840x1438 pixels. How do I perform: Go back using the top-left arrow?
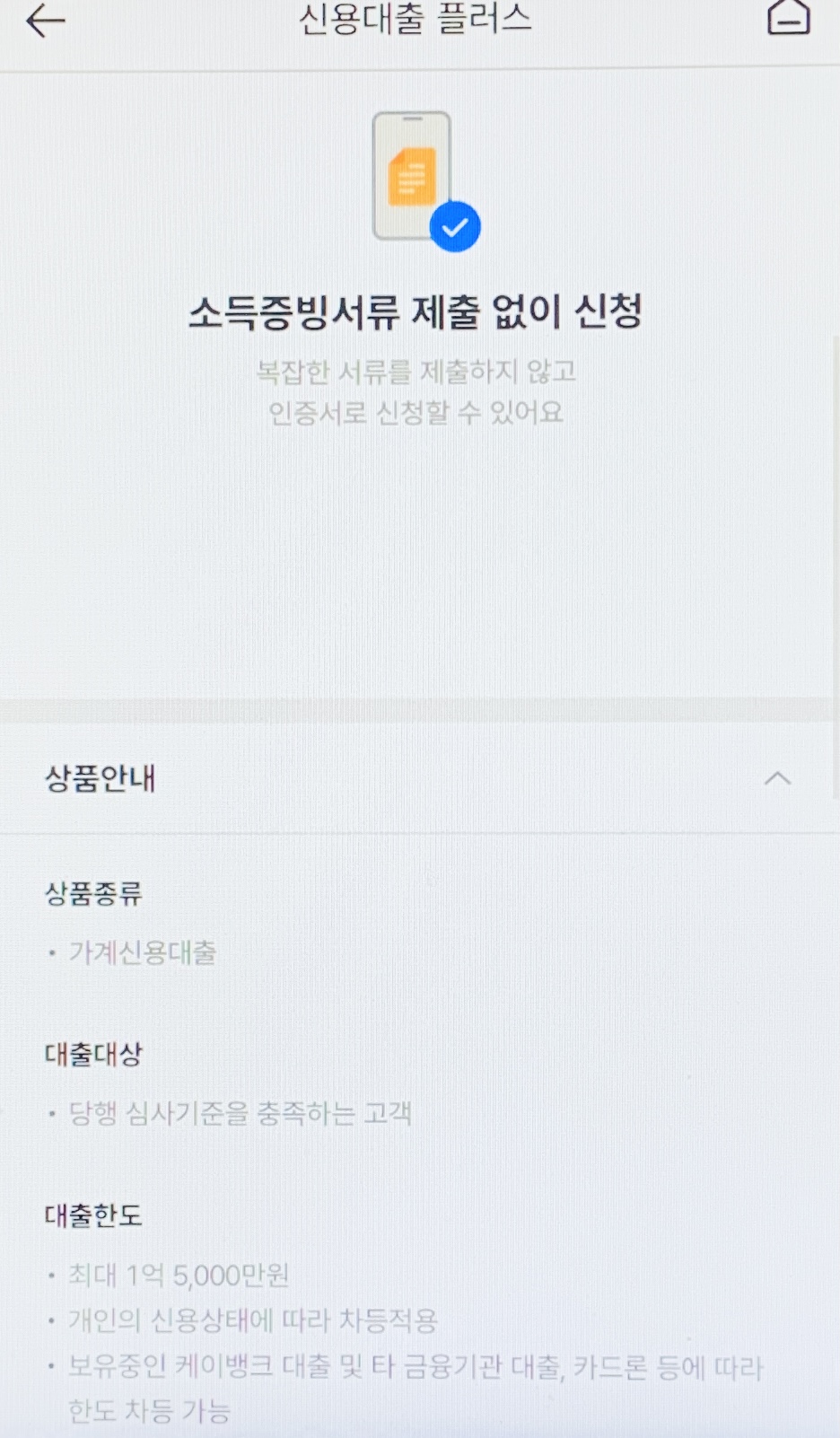tap(46, 21)
